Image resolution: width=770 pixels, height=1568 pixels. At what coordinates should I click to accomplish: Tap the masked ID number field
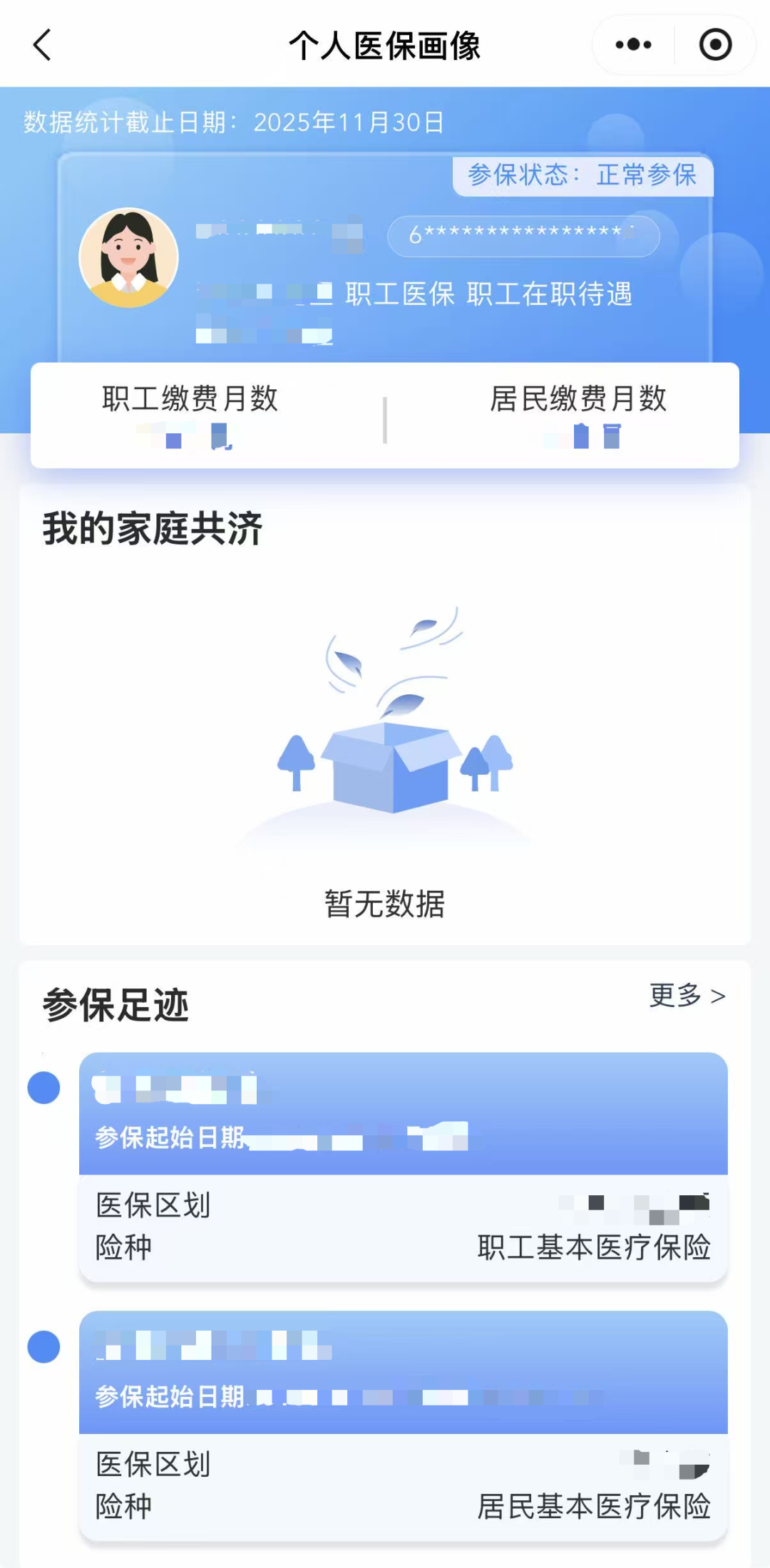point(525,235)
